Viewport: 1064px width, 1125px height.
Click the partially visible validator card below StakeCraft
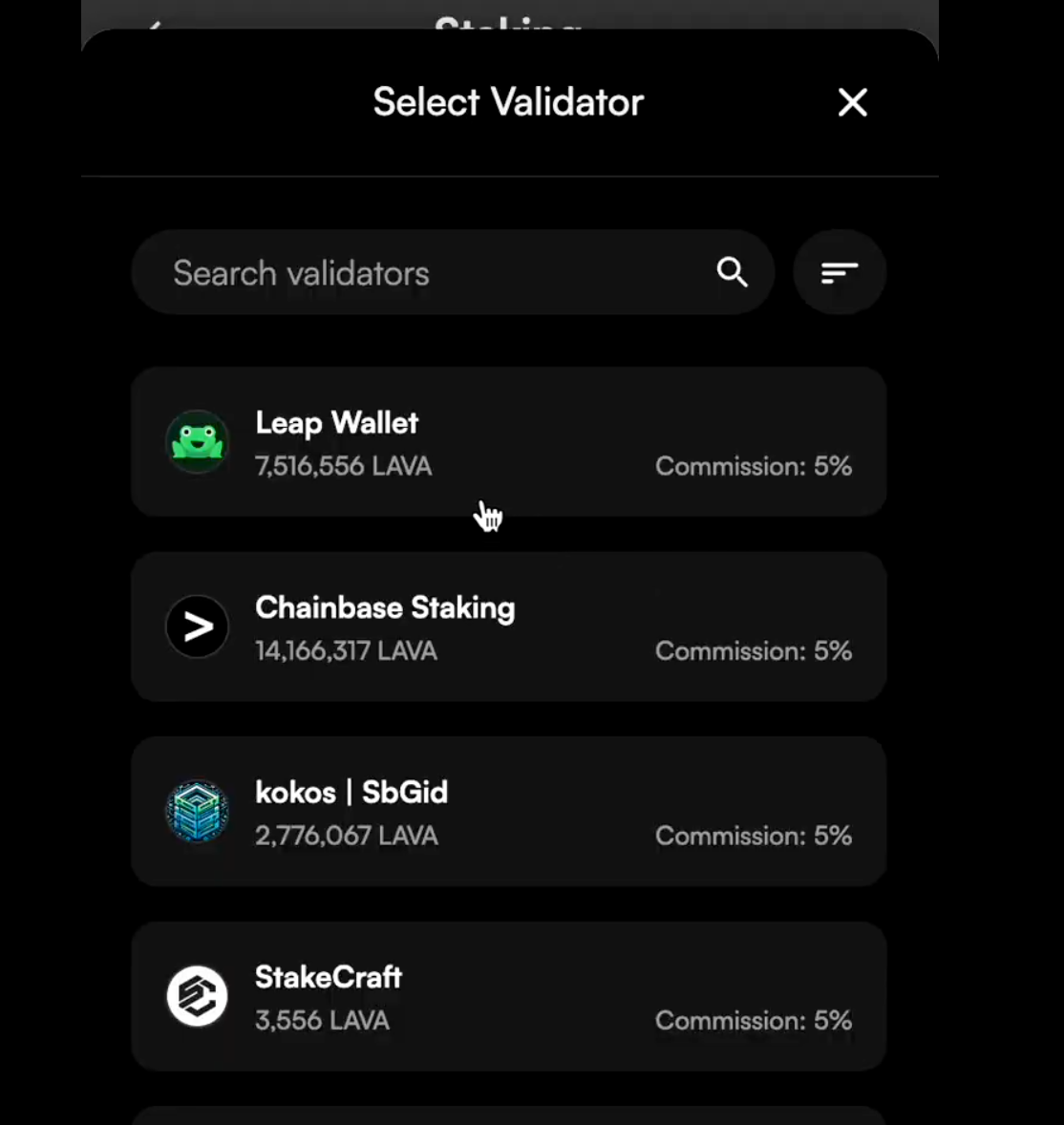click(508, 1117)
